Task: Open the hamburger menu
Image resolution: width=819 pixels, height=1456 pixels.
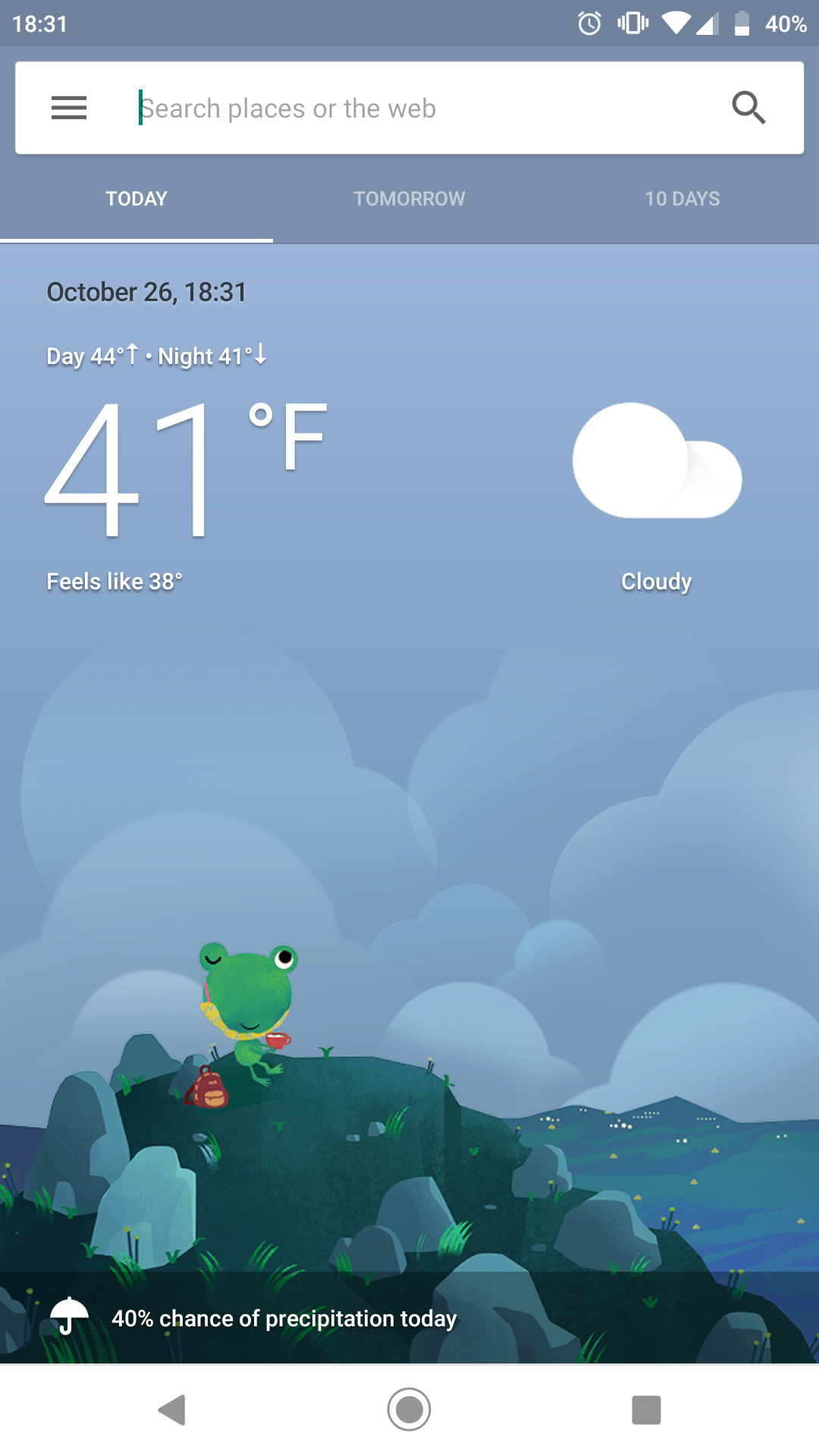Action: click(69, 108)
